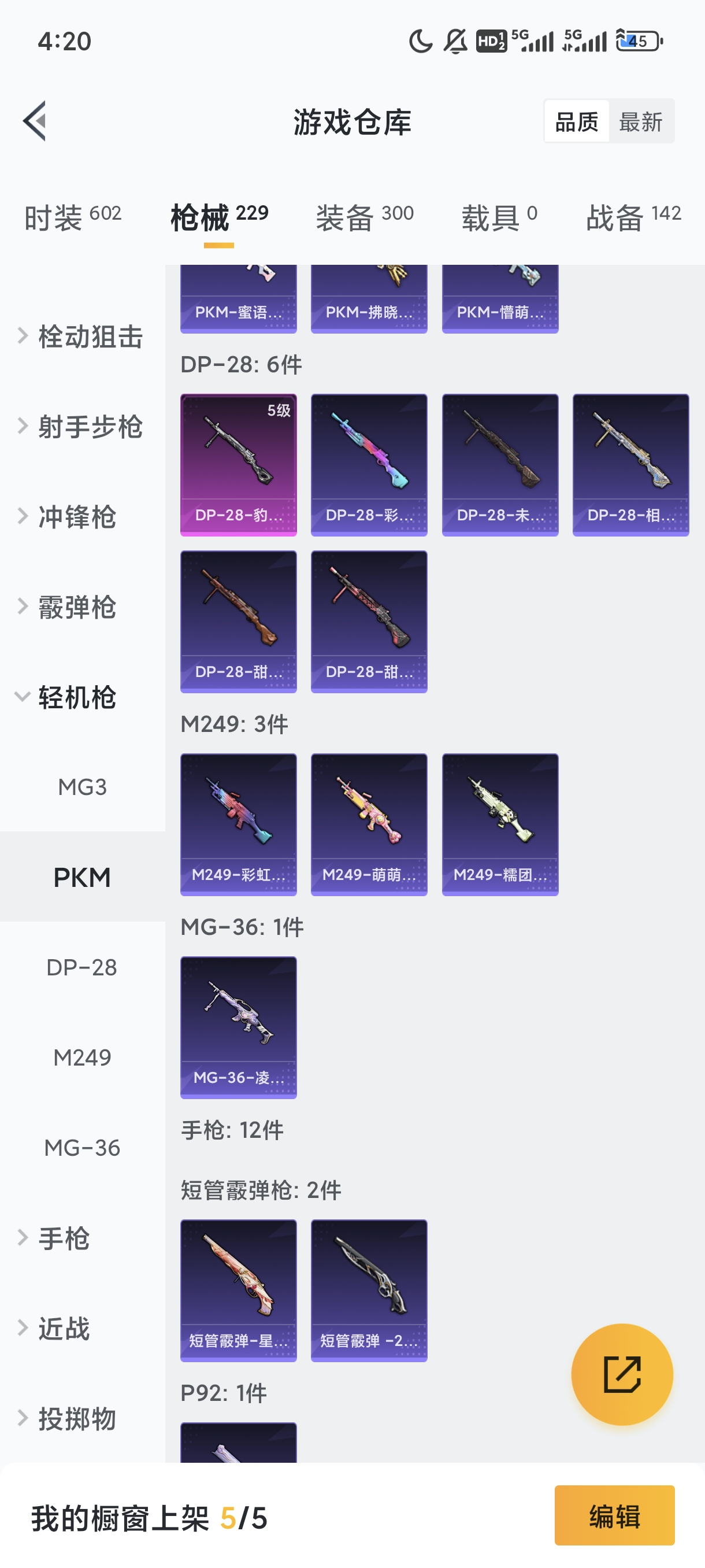Switch to the 时装 tab
Viewport: 705px width, 1568px height.
pos(72,217)
